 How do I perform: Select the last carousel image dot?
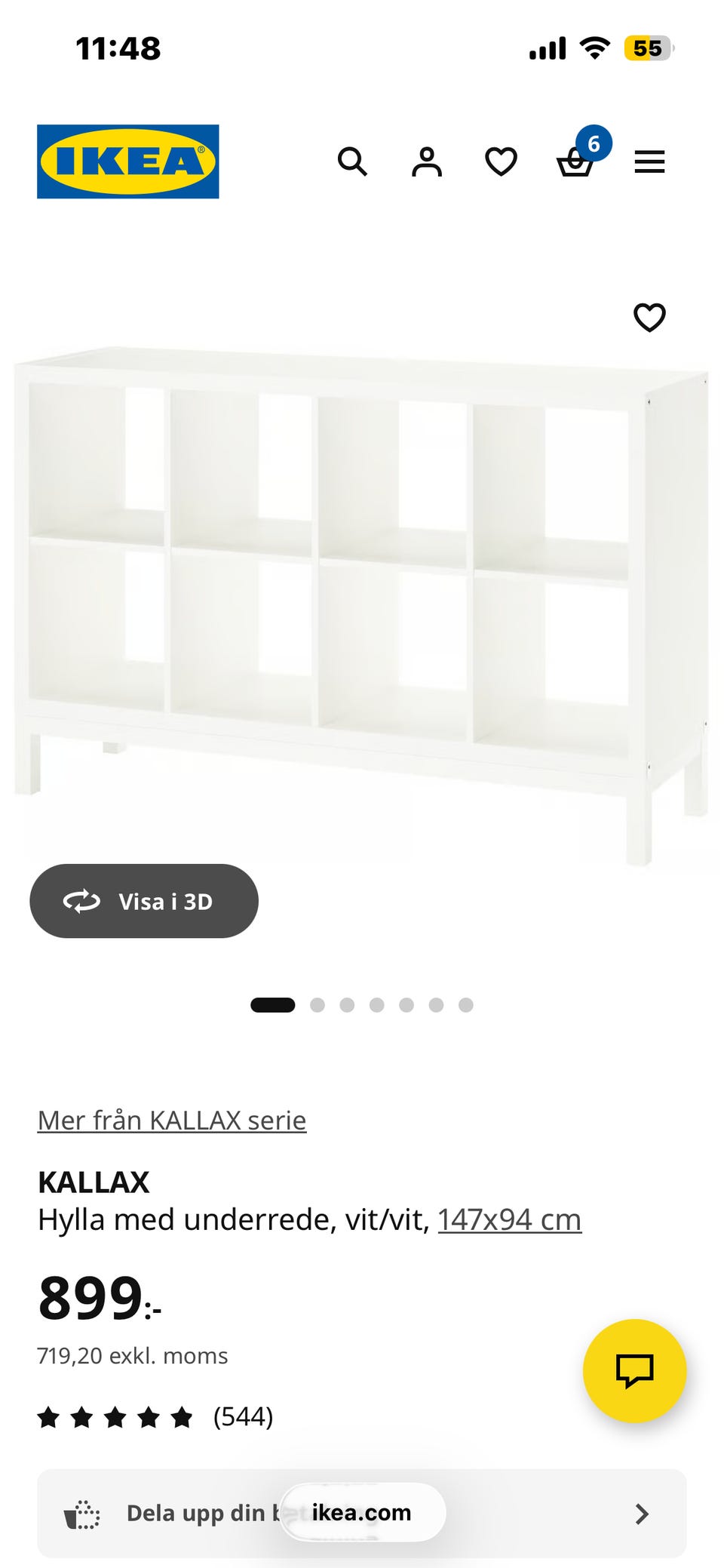[467, 1005]
